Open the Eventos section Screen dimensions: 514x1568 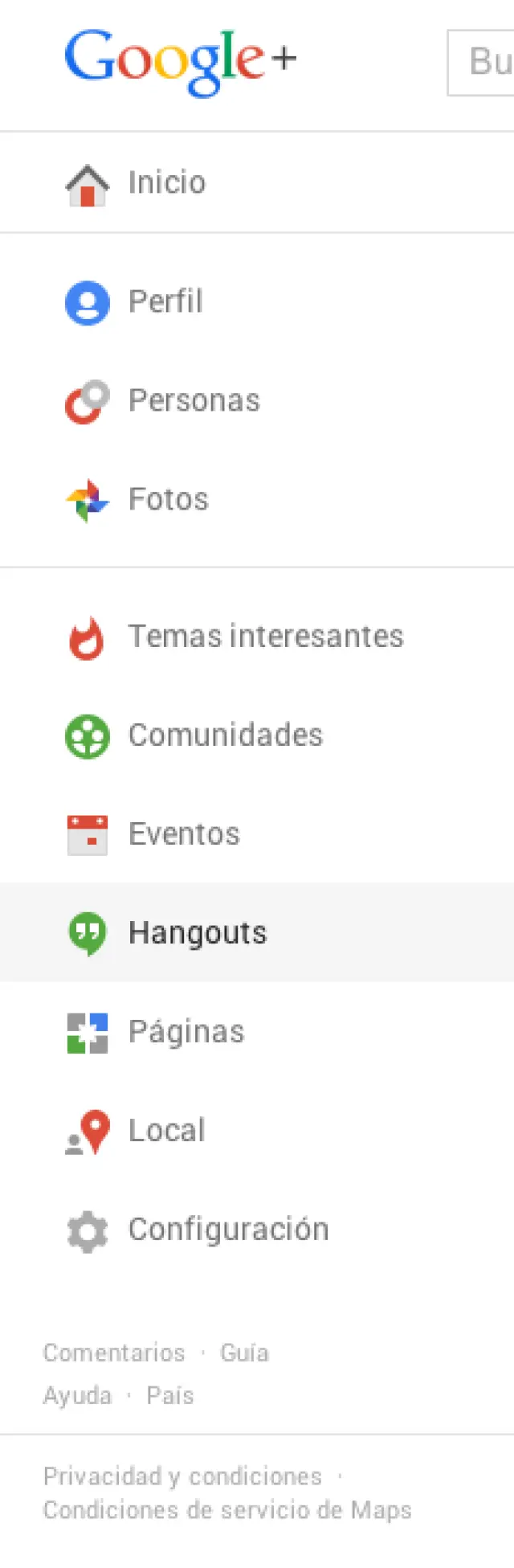(184, 834)
